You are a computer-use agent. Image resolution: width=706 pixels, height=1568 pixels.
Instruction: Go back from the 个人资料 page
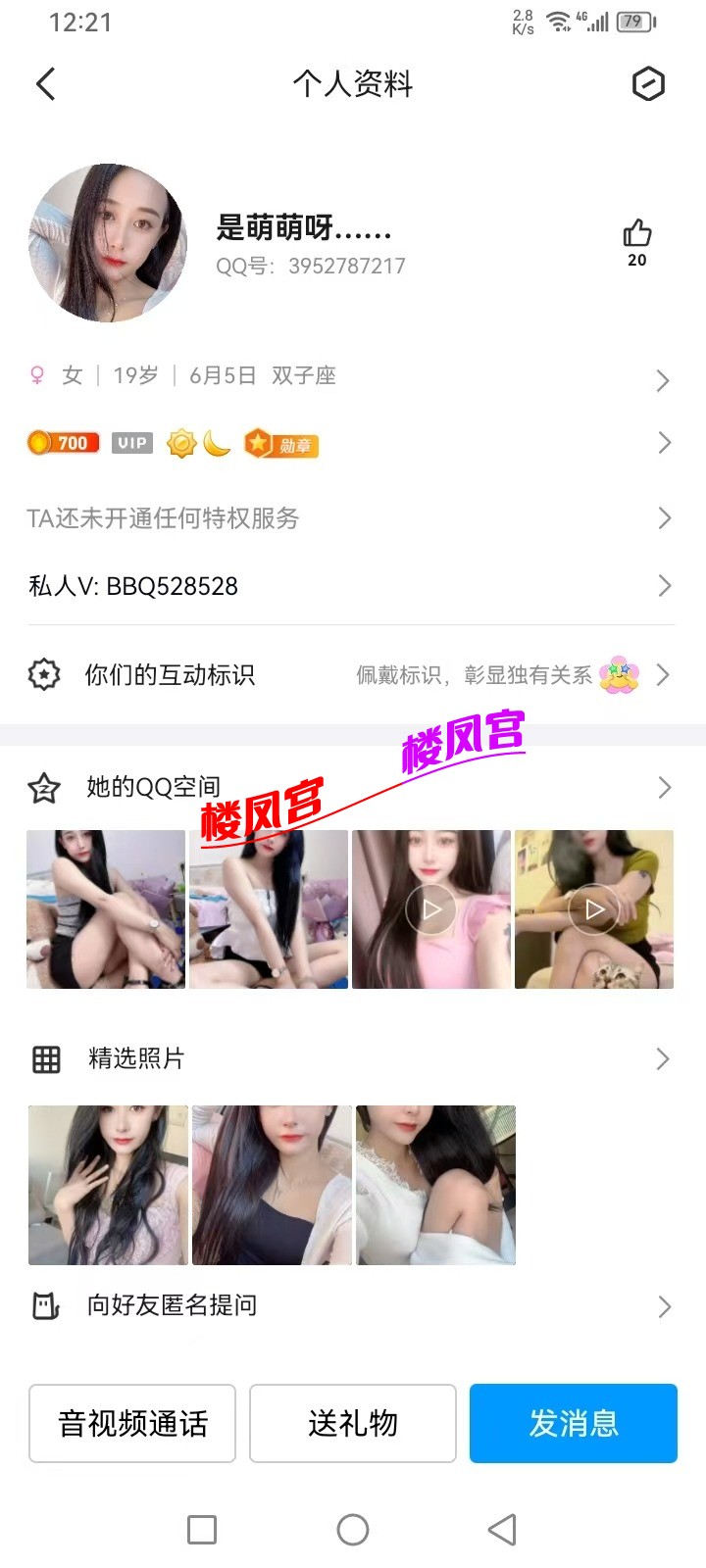[45, 84]
